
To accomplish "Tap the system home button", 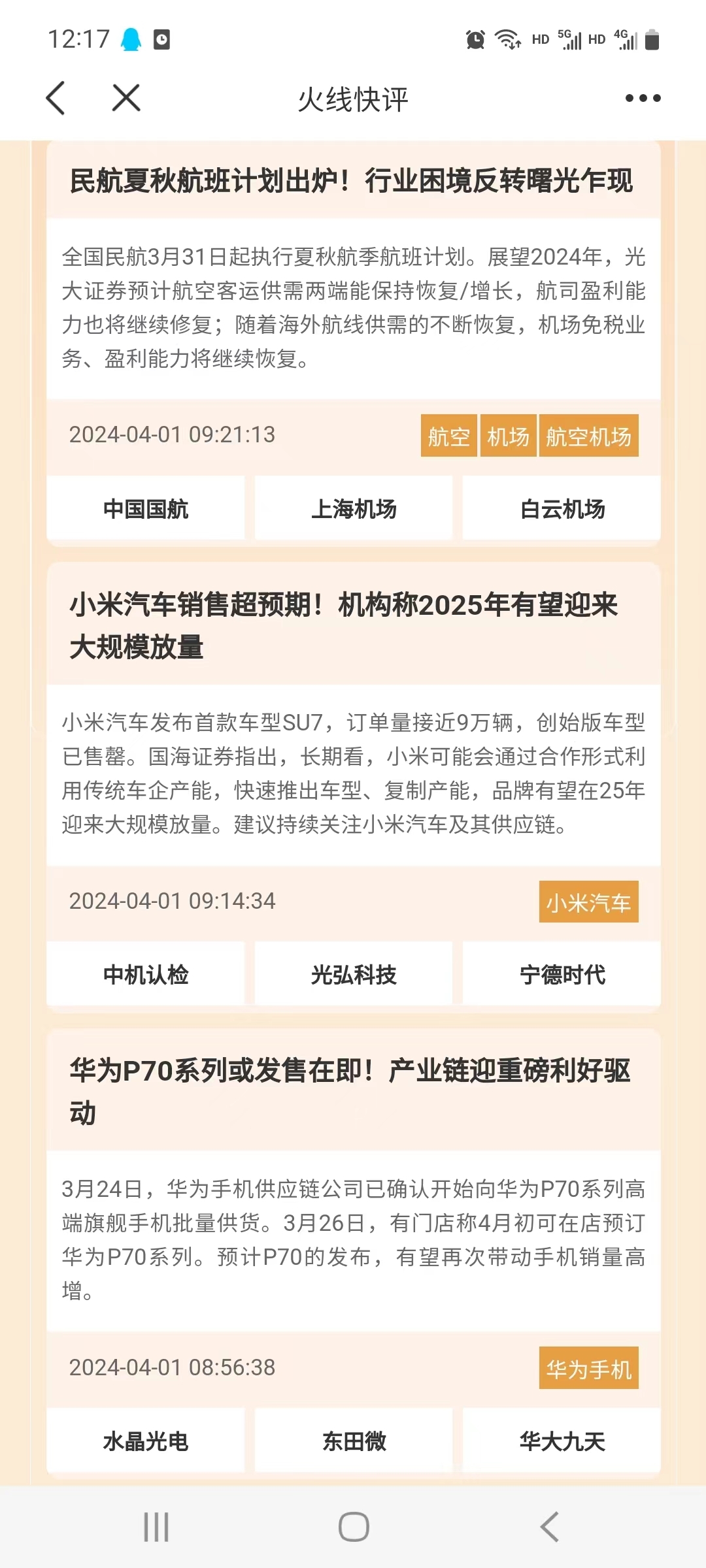I will tap(354, 1527).
